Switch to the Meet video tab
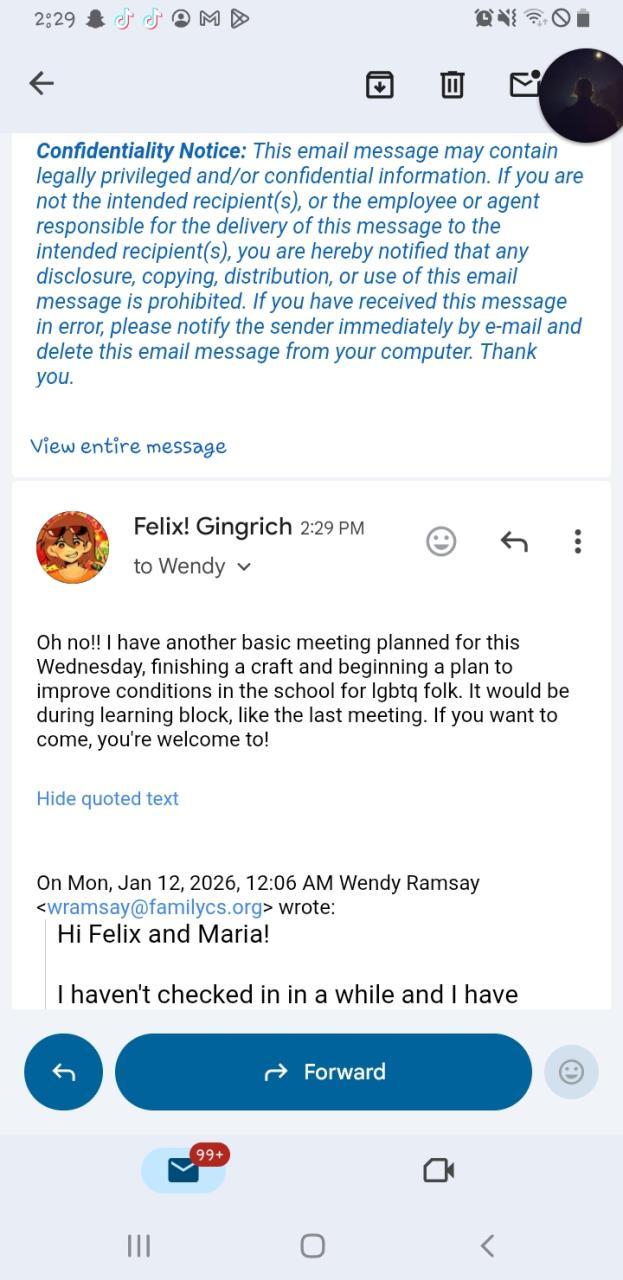 pos(438,1170)
